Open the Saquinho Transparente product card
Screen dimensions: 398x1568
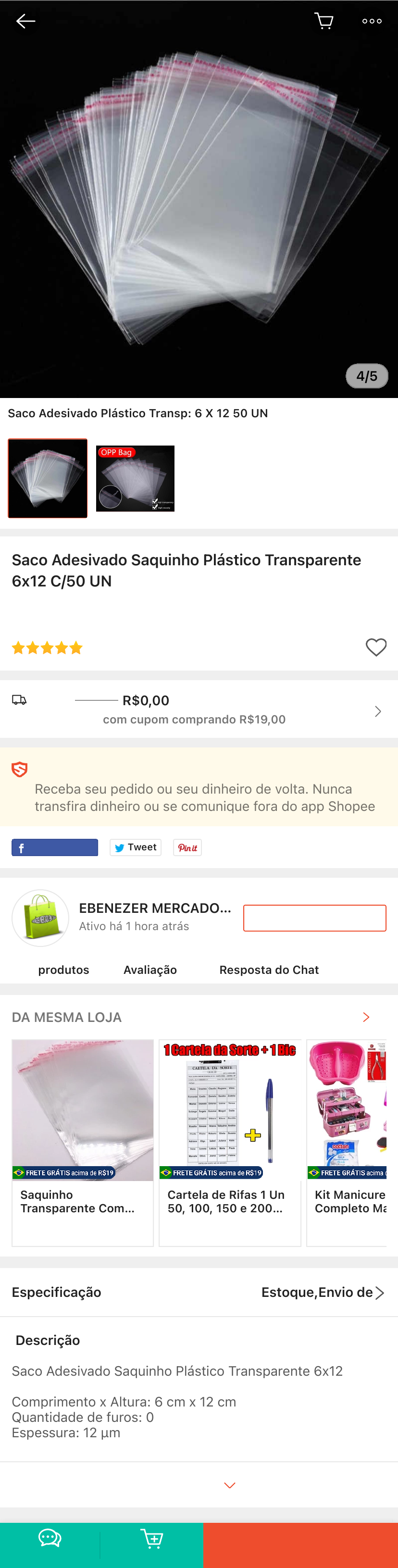click(83, 1142)
